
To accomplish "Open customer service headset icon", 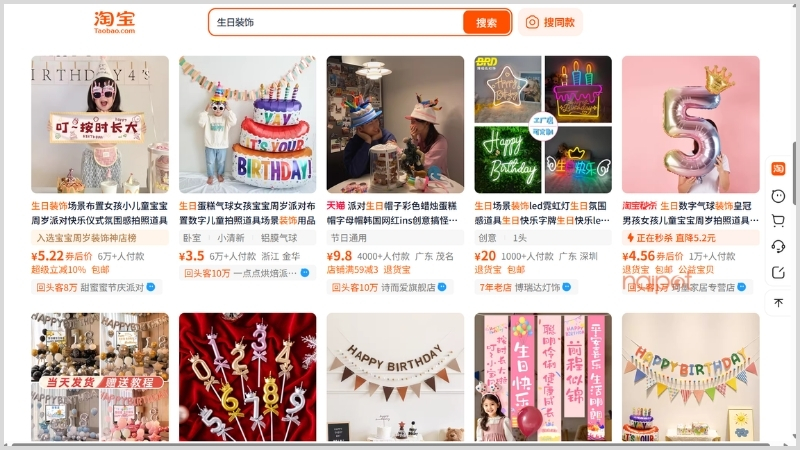I will click(x=778, y=246).
